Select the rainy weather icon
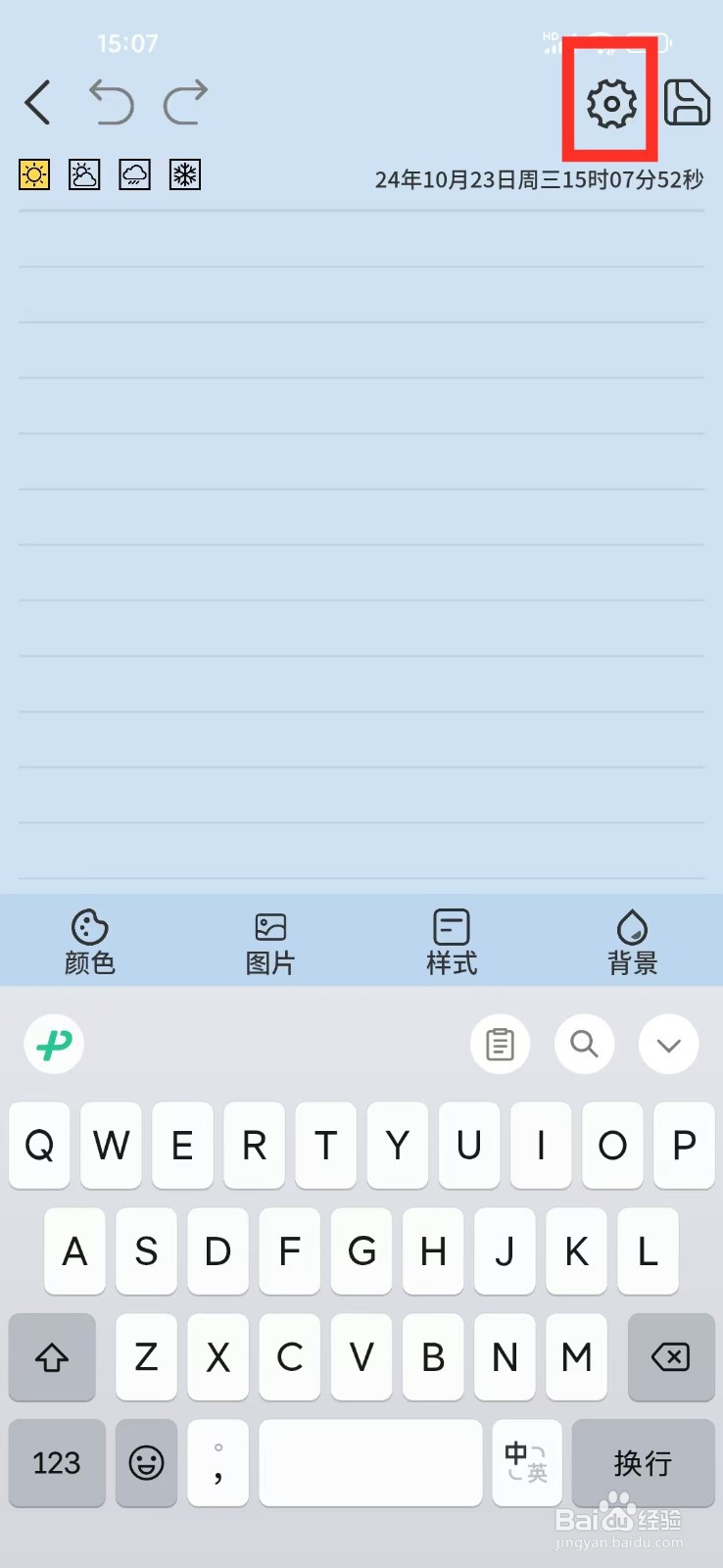 click(134, 174)
